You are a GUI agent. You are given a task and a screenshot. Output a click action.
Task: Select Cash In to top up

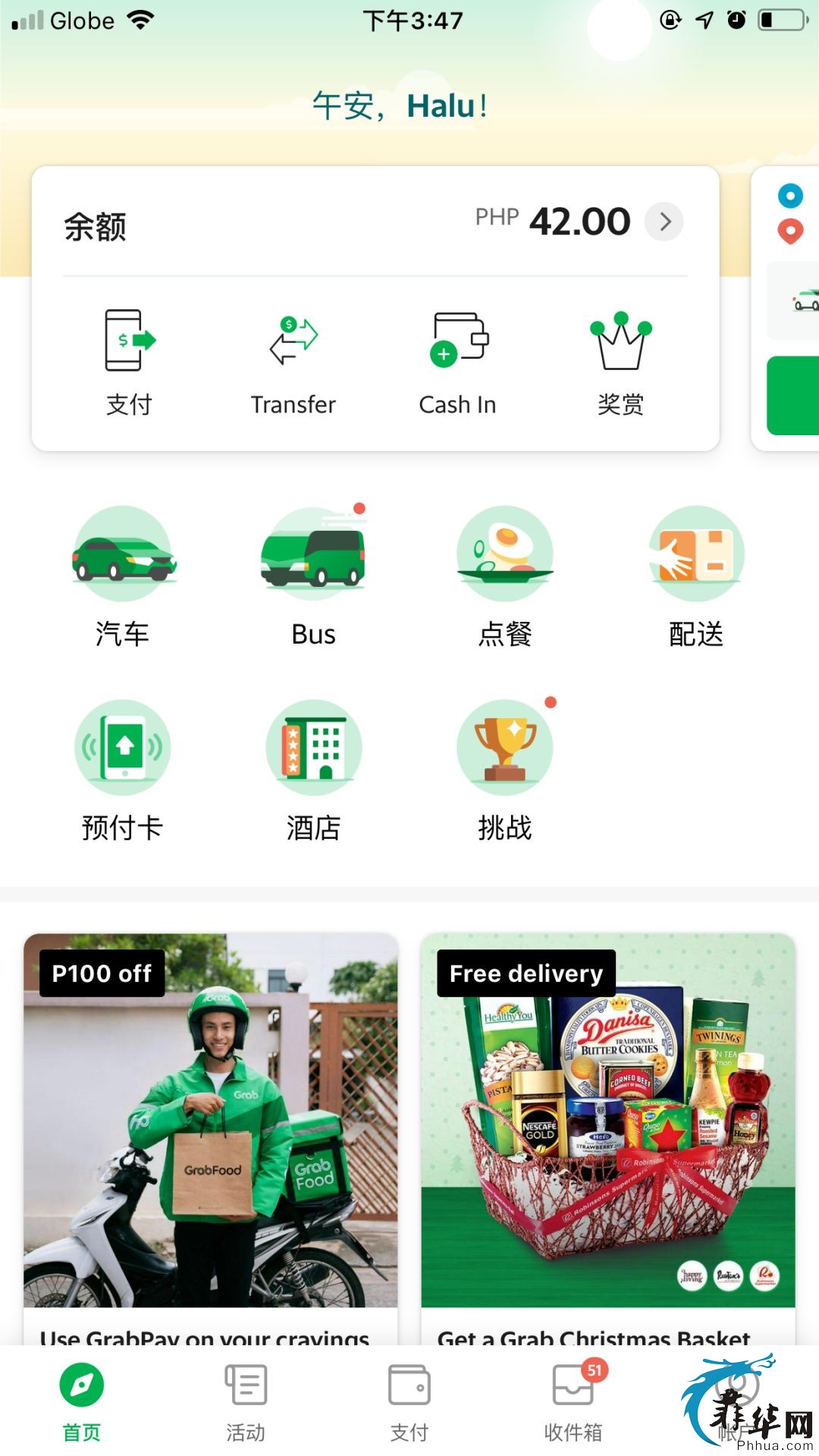[457, 361]
